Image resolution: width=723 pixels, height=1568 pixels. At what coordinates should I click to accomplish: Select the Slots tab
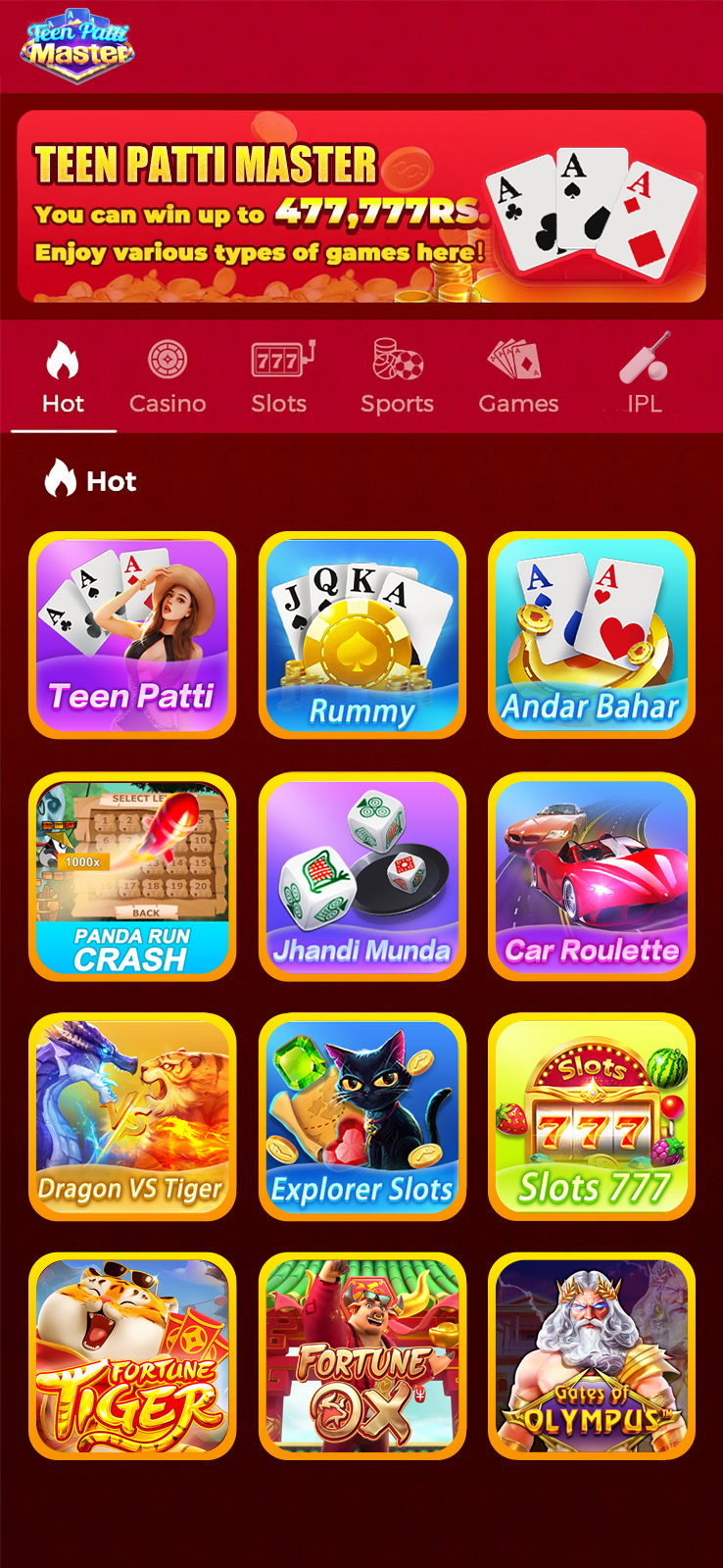[x=279, y=377]
